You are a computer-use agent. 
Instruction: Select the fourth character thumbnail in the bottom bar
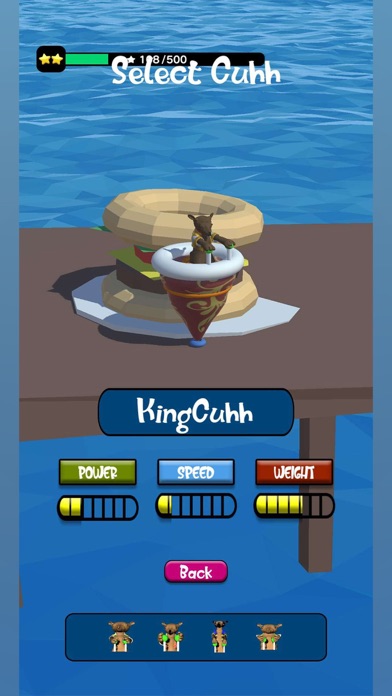point(269,637)
